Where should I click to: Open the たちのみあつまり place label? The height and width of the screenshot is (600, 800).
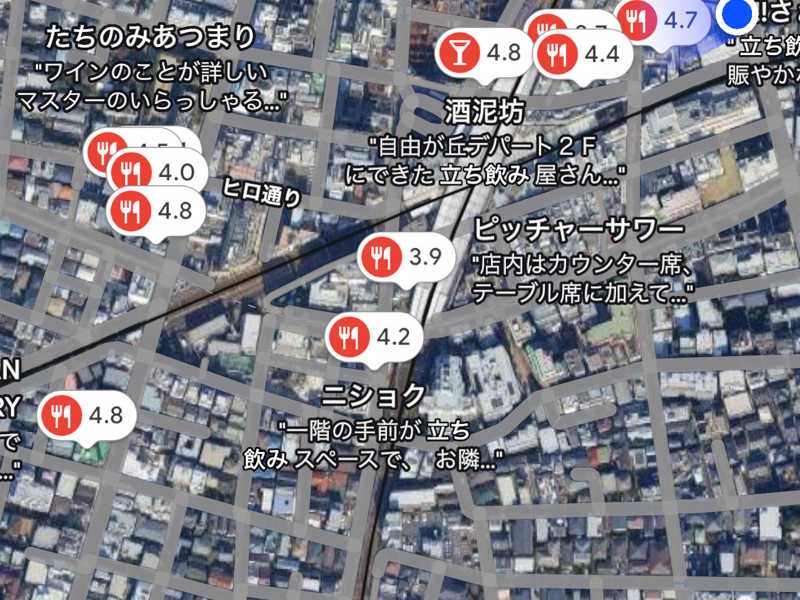click(x=150, y=38)
